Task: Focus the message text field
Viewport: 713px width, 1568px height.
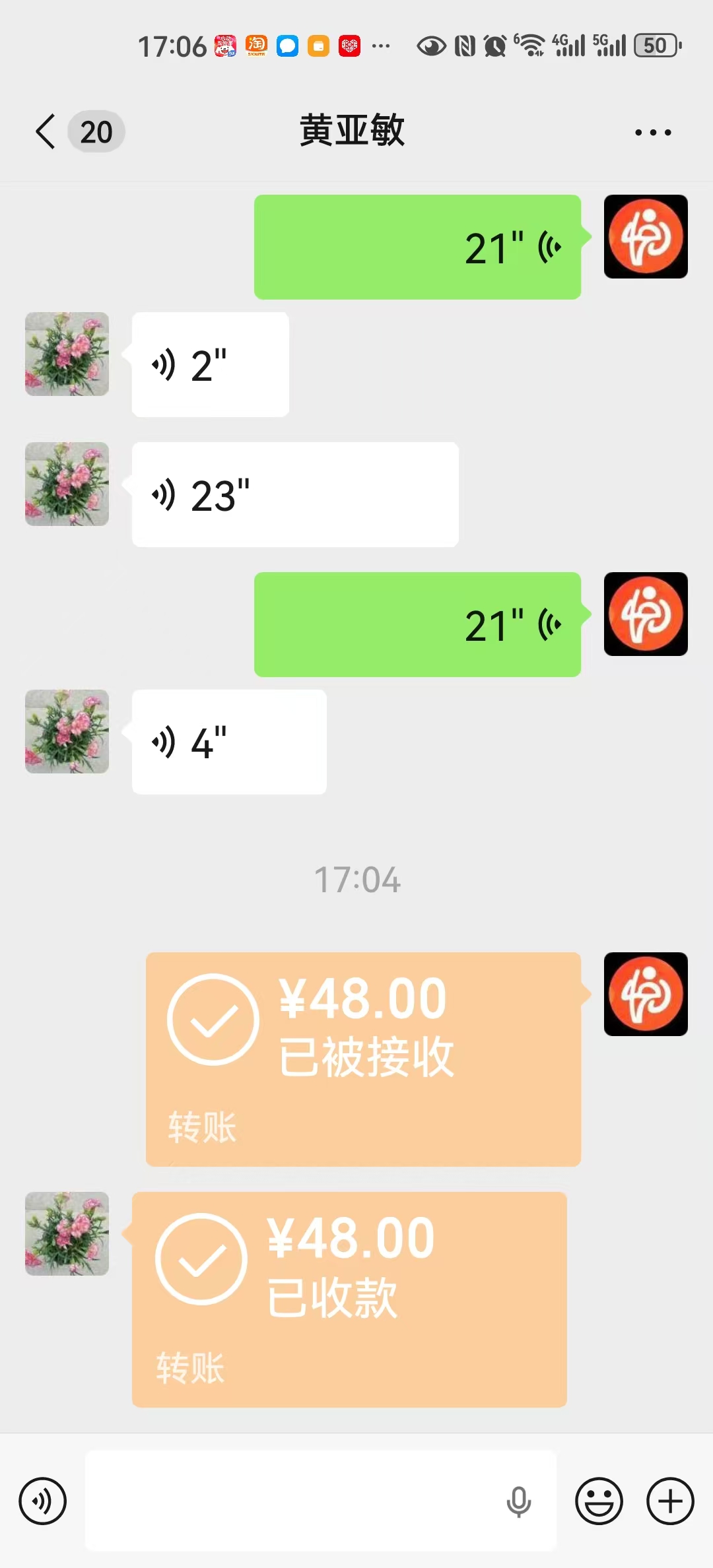Action: point(321,1500)
